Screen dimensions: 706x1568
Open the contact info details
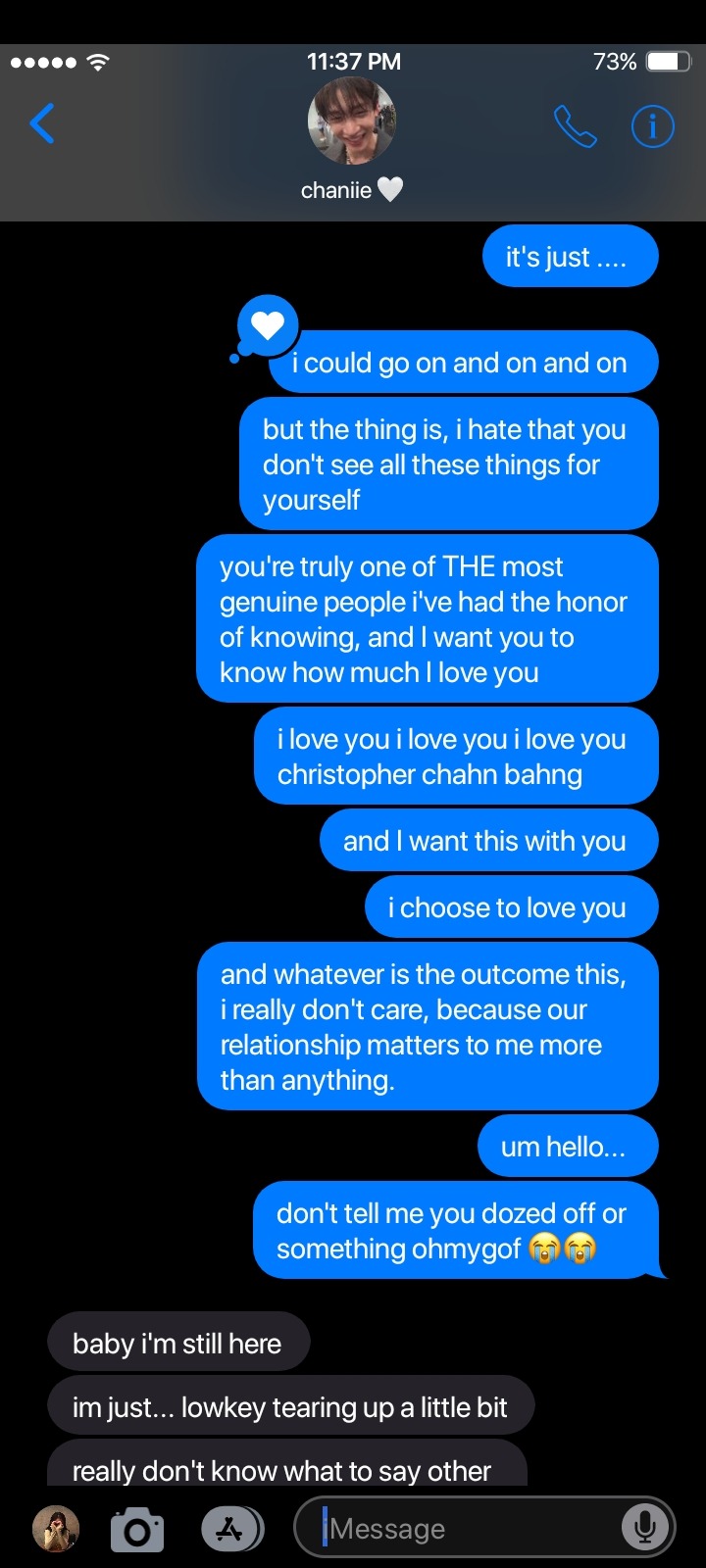coord(652,126)
